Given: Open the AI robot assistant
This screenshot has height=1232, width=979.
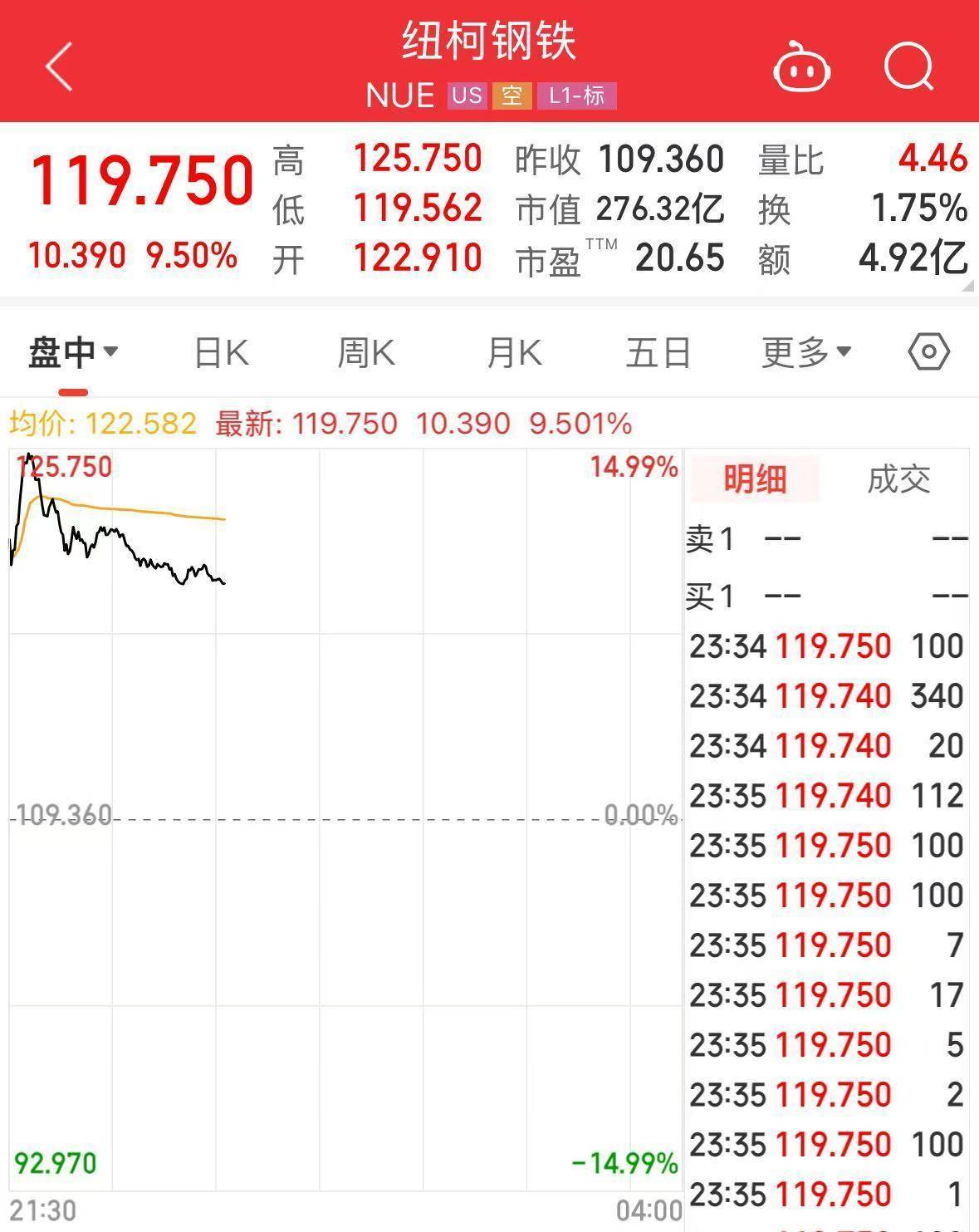Looking at the screenshot, I should [x=800, y=66].
